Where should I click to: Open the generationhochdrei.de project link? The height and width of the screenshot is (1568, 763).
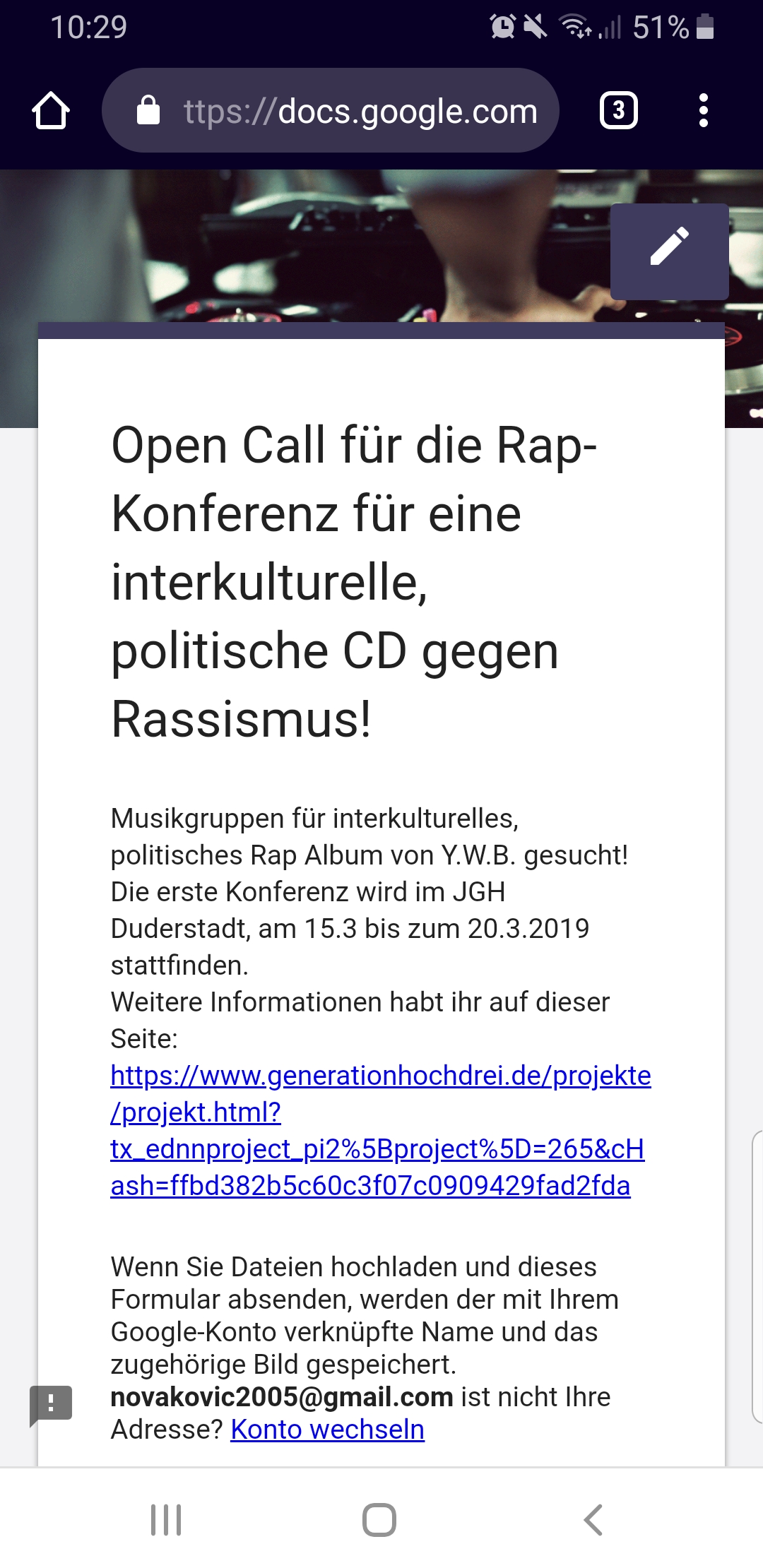click(380, 1130)
